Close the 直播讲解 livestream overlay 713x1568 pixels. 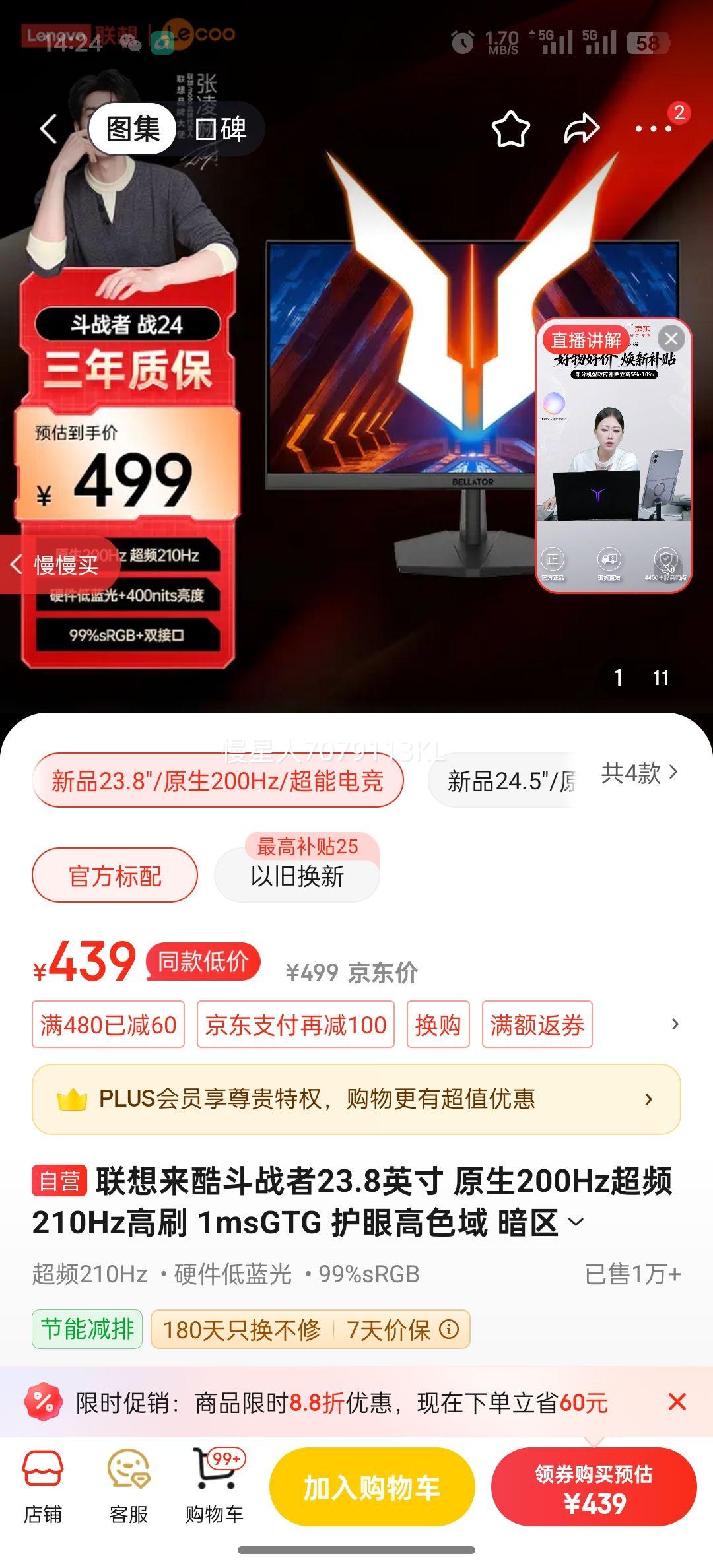pos(673,338)
